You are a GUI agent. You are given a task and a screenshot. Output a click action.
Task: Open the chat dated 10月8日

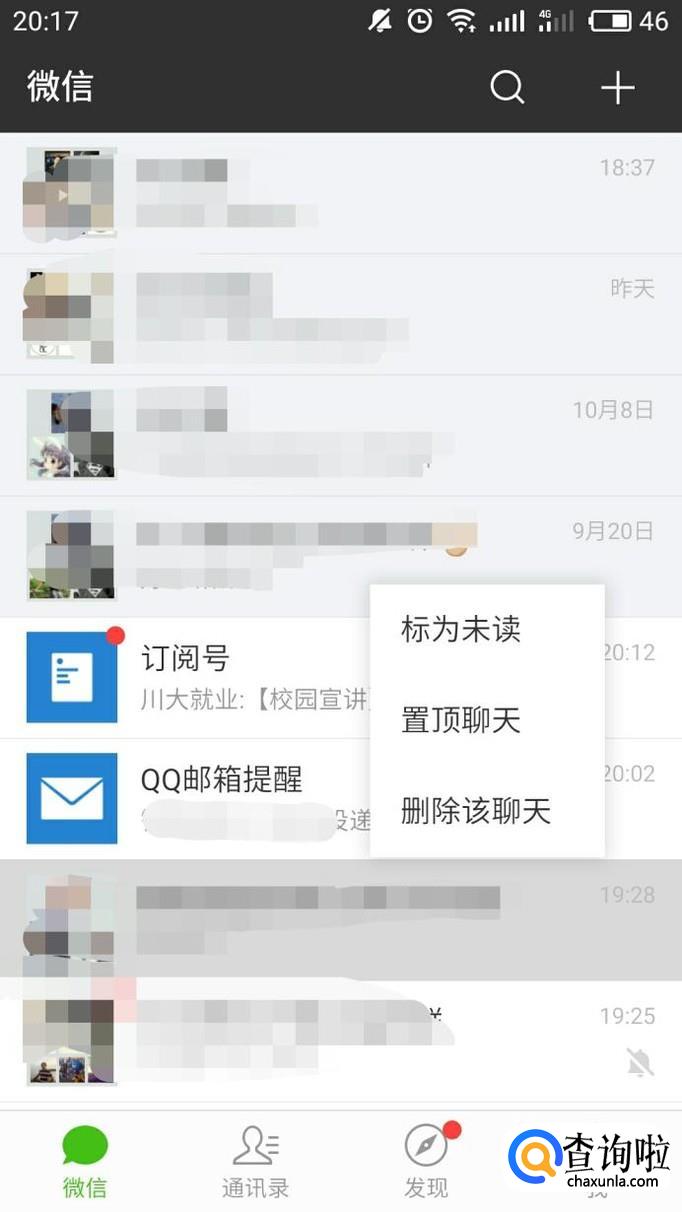coord(340,435)
